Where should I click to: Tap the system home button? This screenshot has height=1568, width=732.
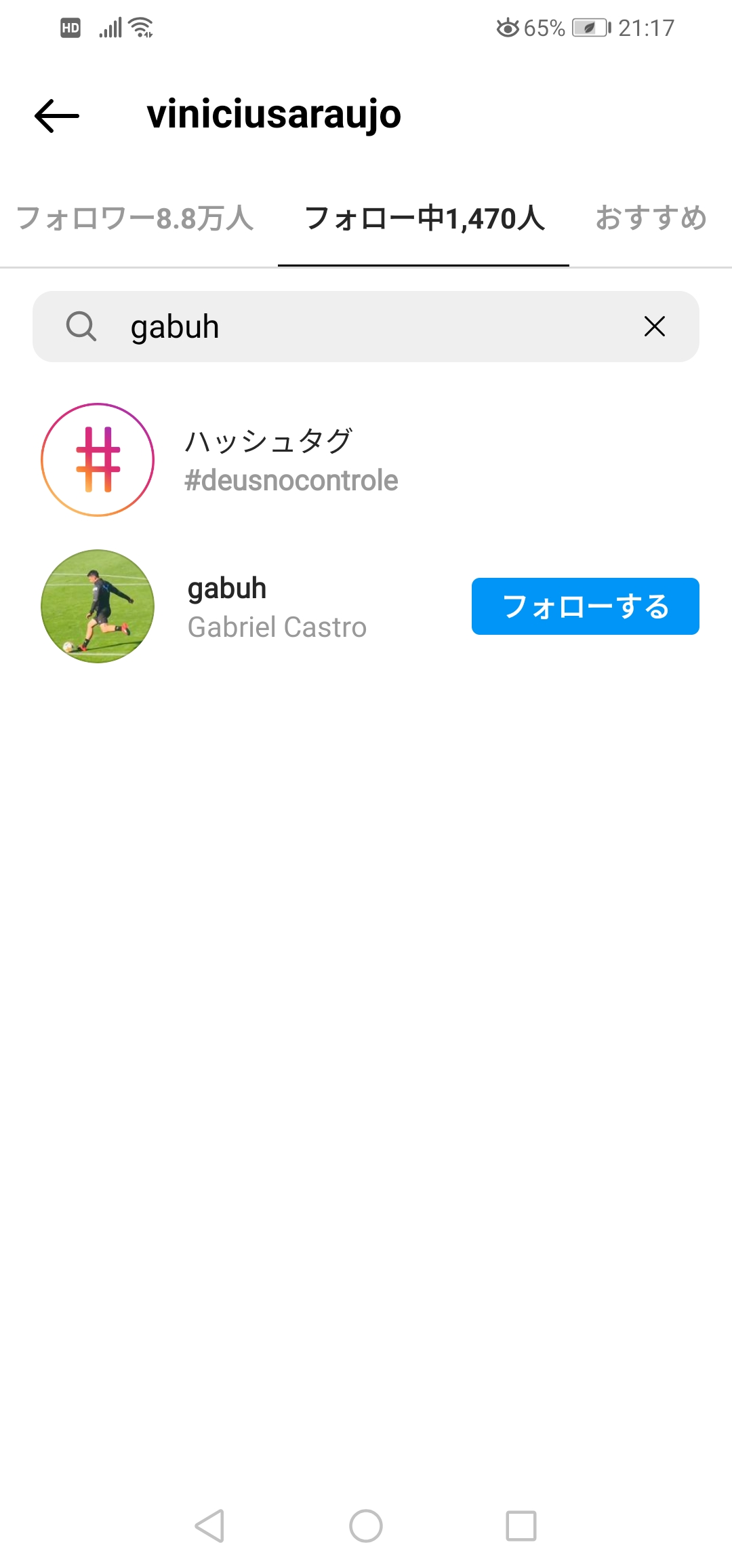tap(366, 1526)
